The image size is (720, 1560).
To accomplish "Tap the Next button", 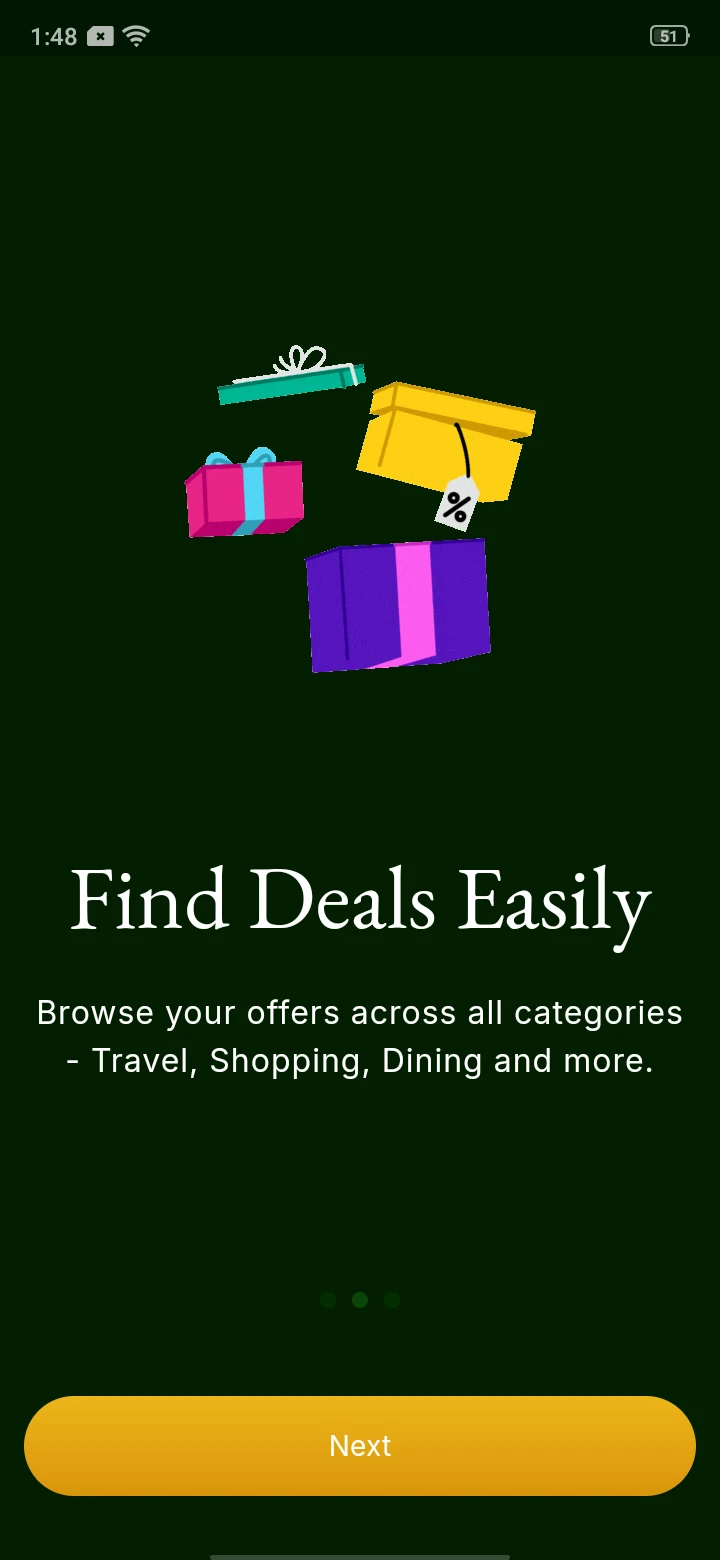I will click(x=360, y=1445).
